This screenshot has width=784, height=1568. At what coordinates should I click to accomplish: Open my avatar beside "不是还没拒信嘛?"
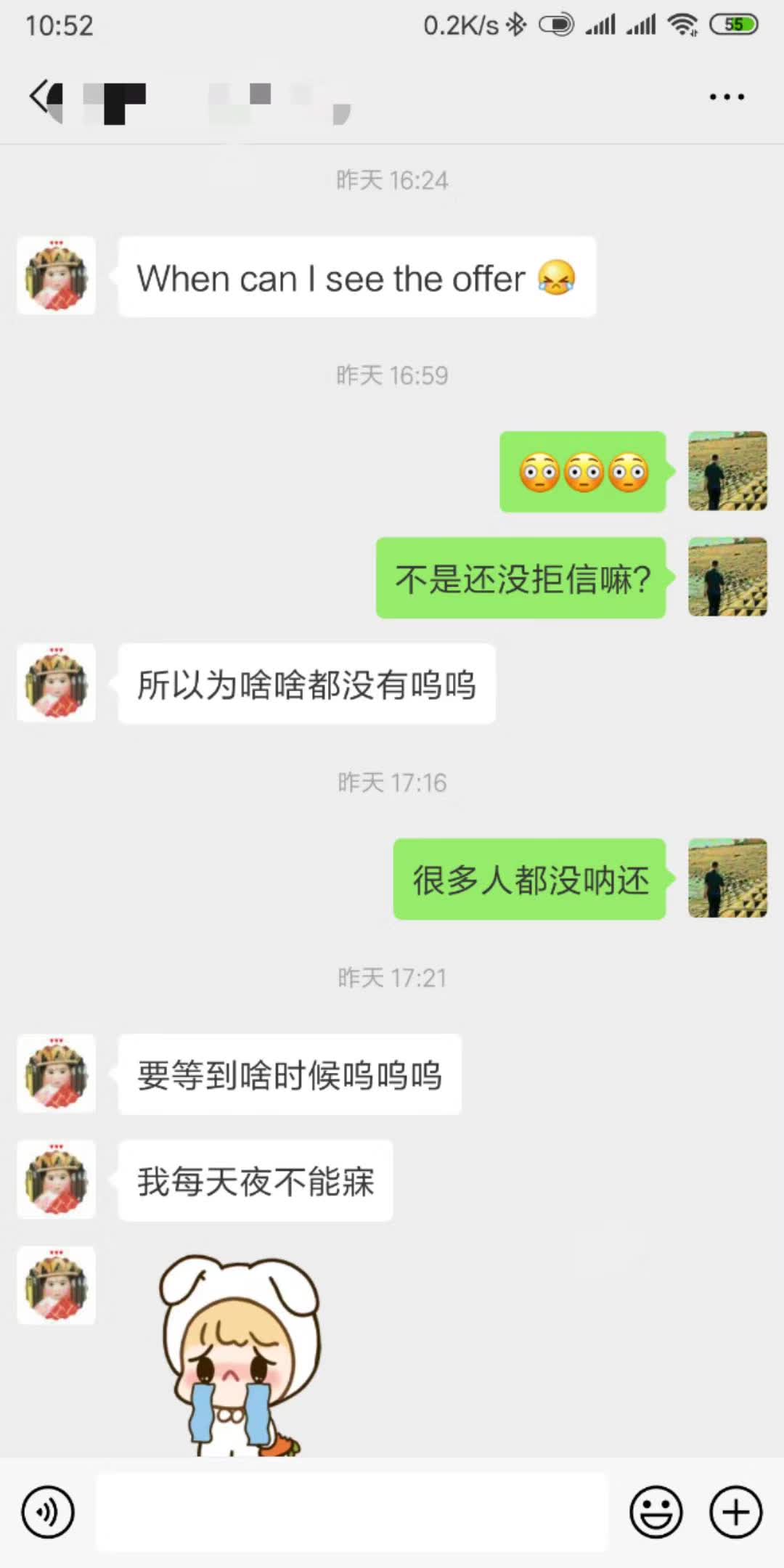click(727, 577)
